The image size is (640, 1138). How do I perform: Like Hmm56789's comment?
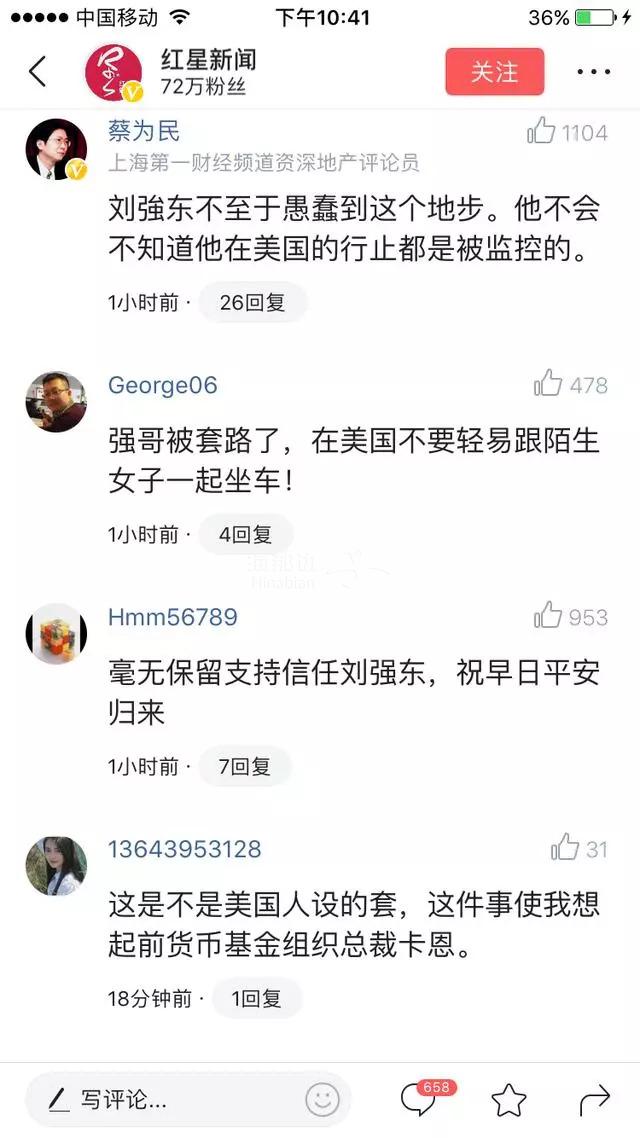548,616
